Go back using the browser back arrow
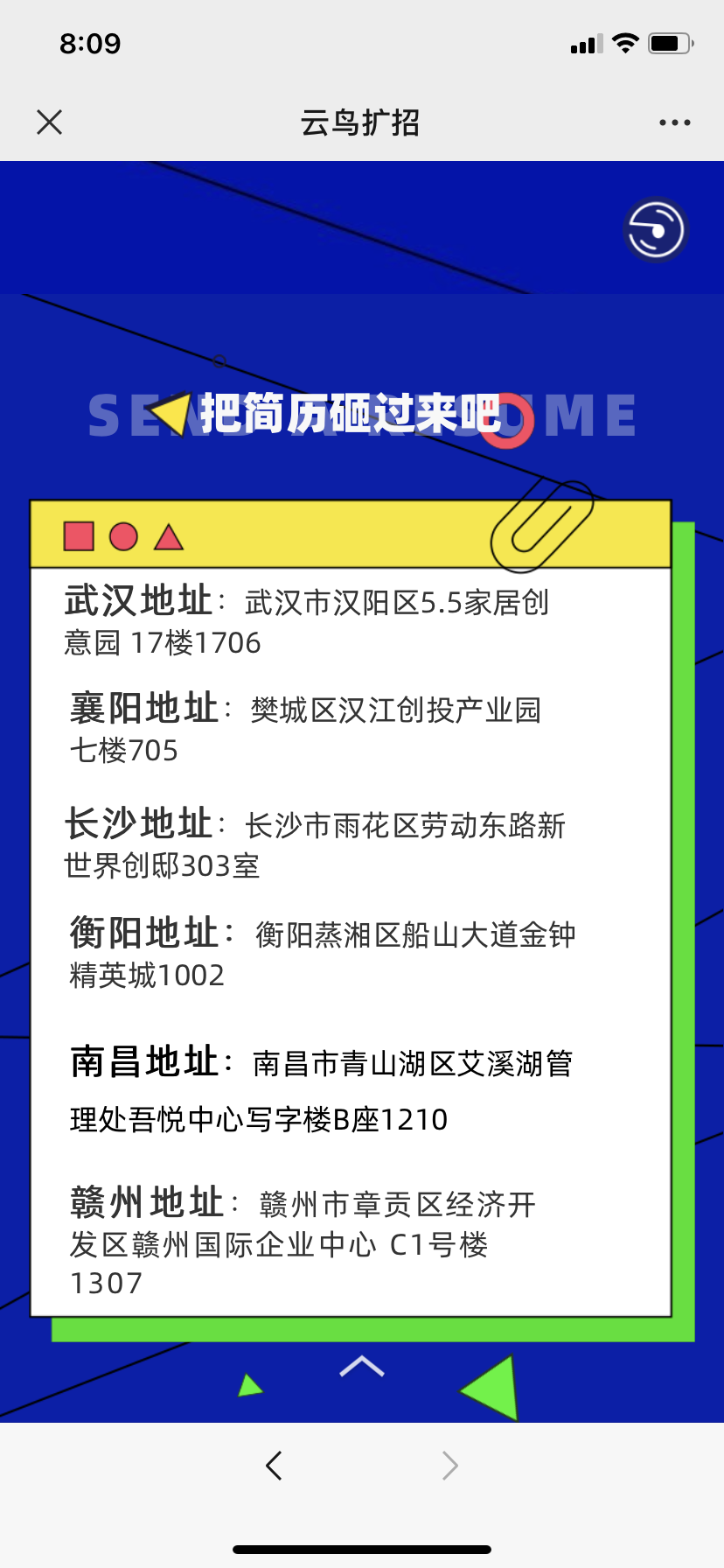The image size is (724, 1568). [274, 1465]
